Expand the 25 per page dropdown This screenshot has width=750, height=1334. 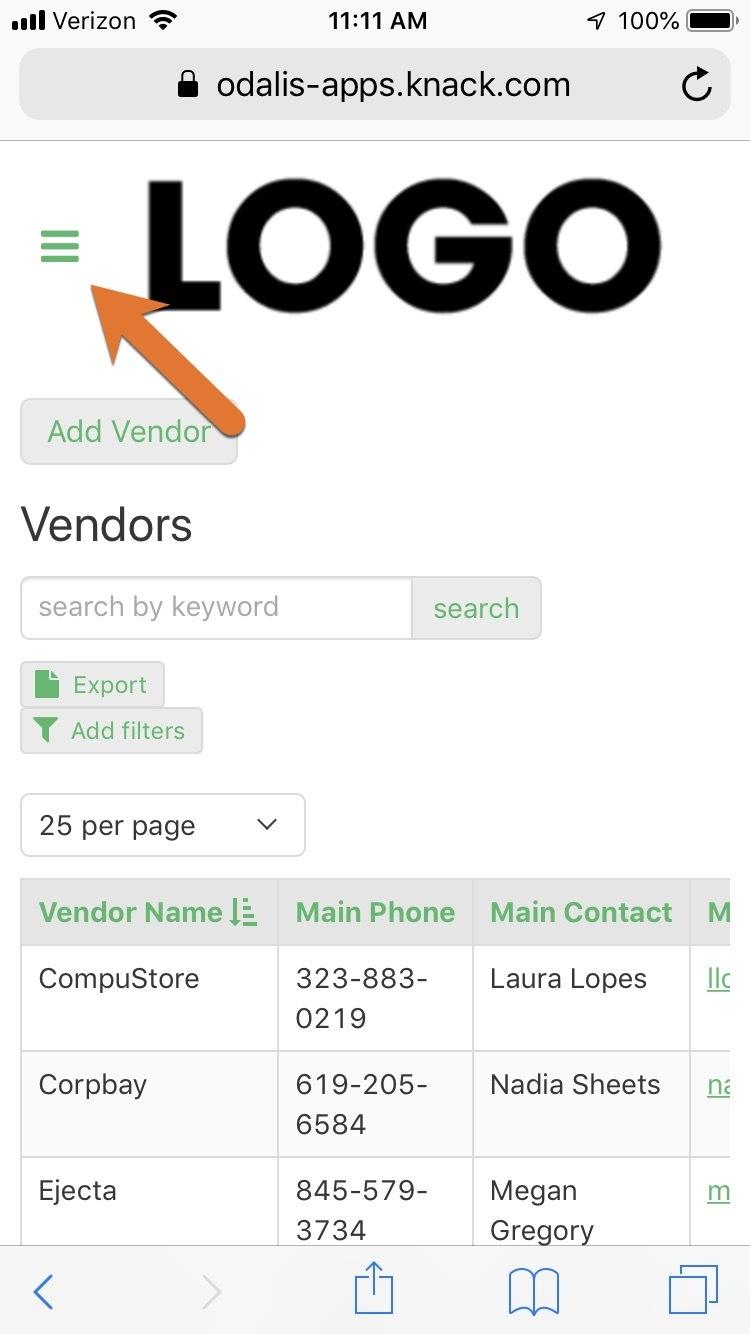coord(162,826)
